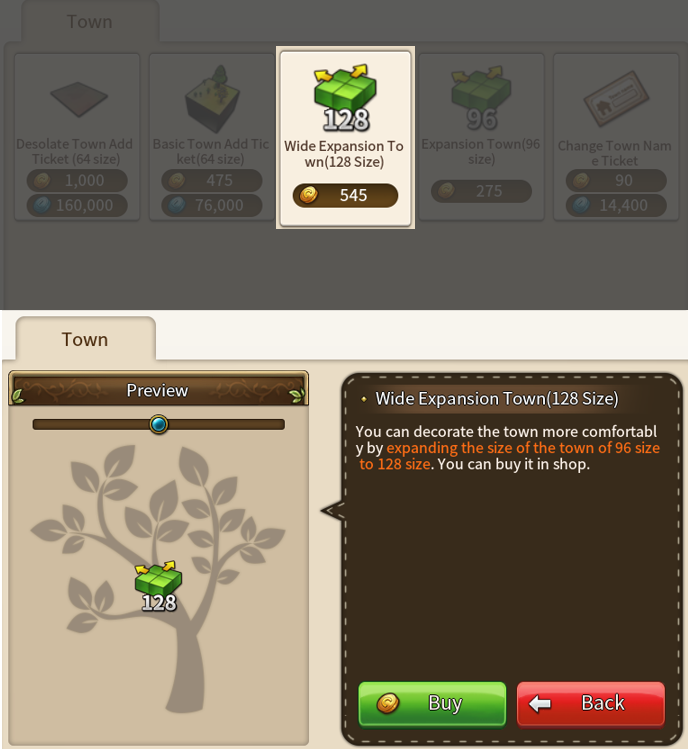Open the Town tab in the shop list
This screenshot has width=688, height=749.
(89, 21)
